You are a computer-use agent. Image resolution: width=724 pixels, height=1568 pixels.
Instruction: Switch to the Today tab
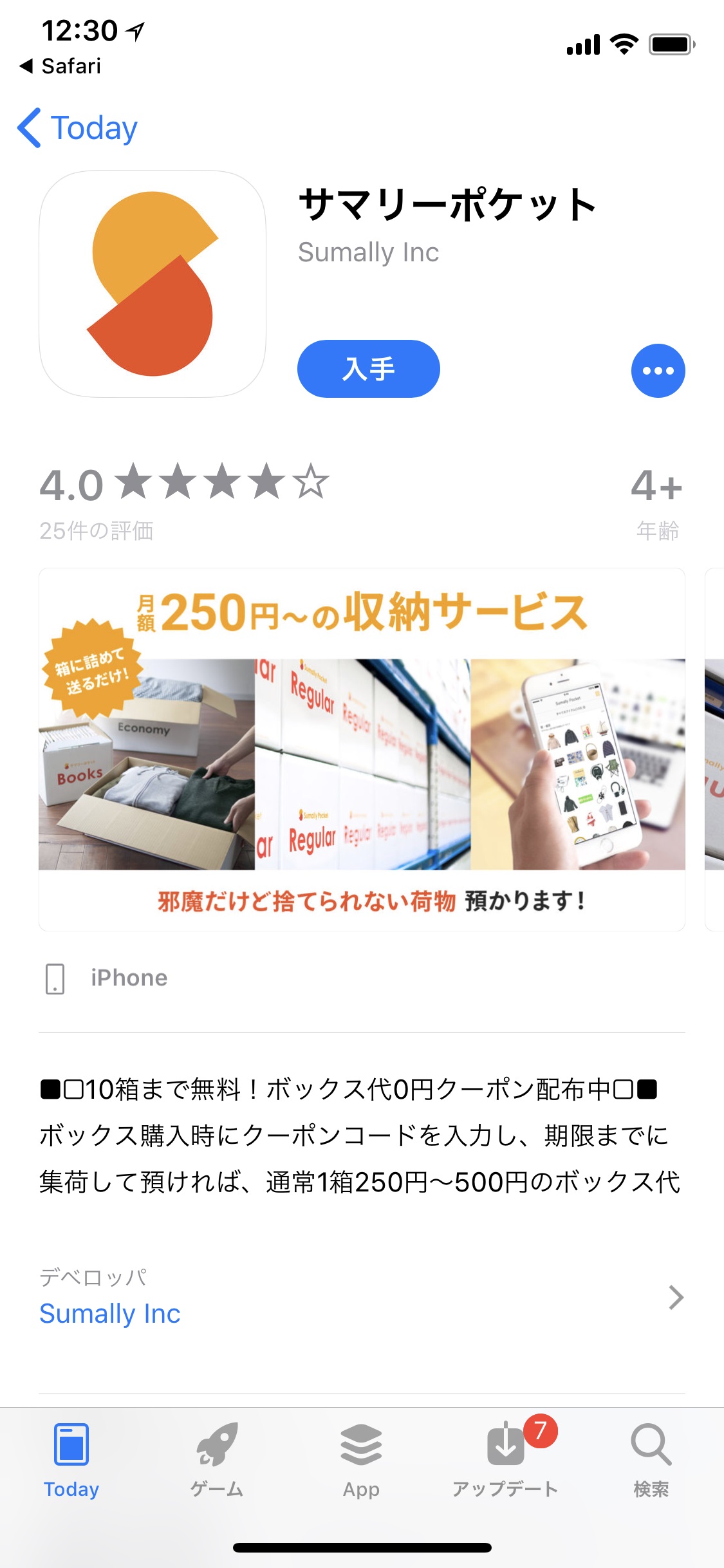[x=71, y=1461]
